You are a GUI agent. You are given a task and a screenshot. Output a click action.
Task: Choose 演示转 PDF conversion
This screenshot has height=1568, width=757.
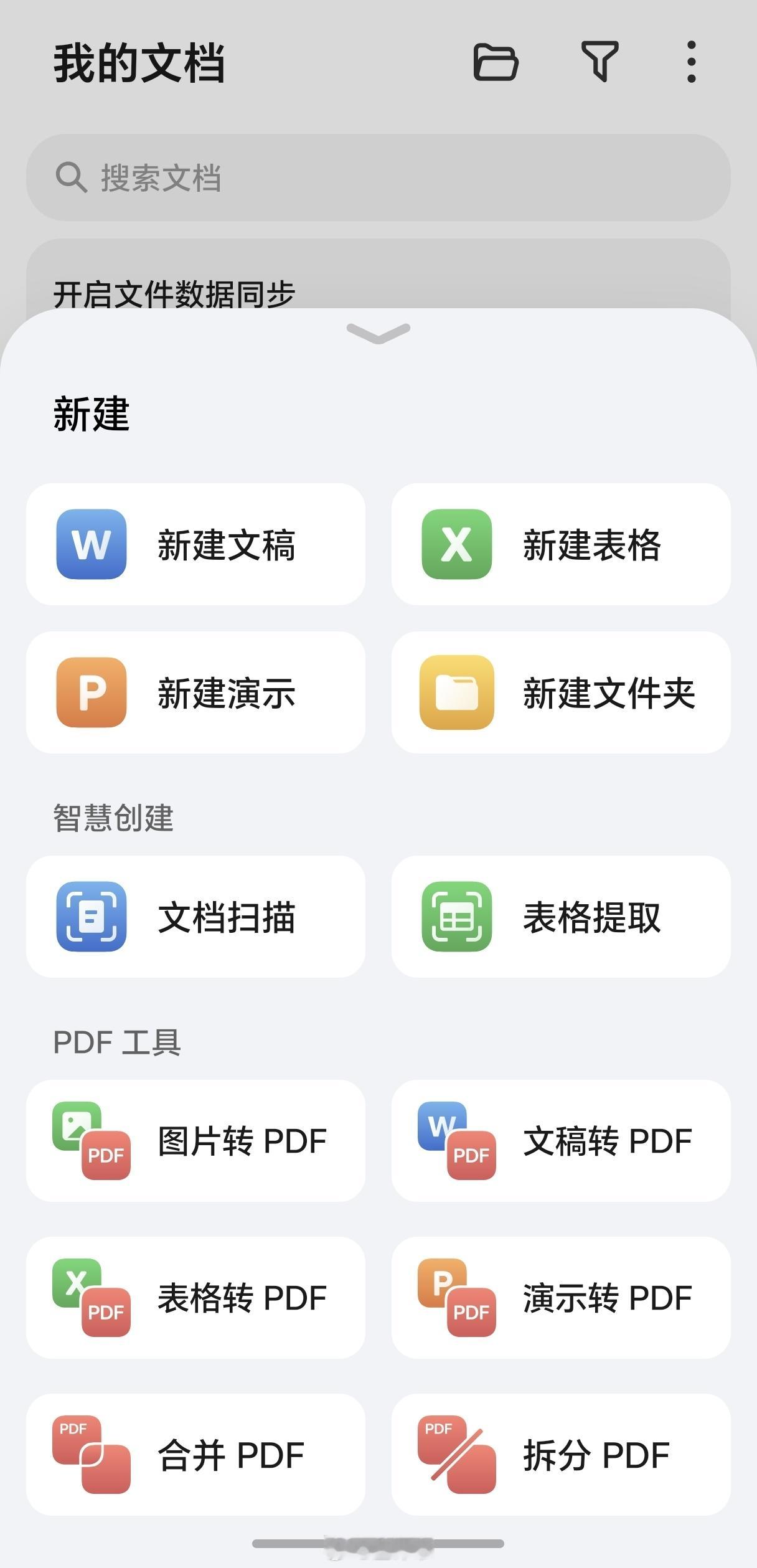560,1298
